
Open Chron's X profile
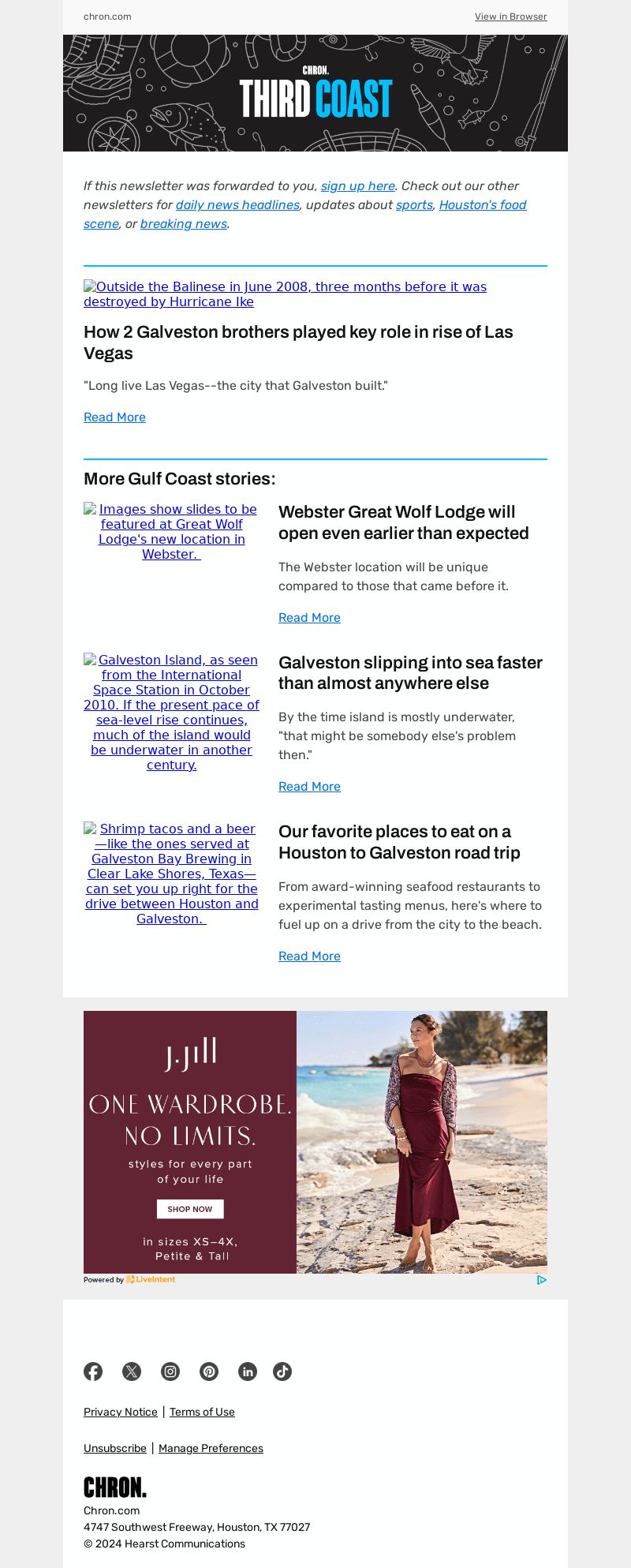(x=132, y=1372)
